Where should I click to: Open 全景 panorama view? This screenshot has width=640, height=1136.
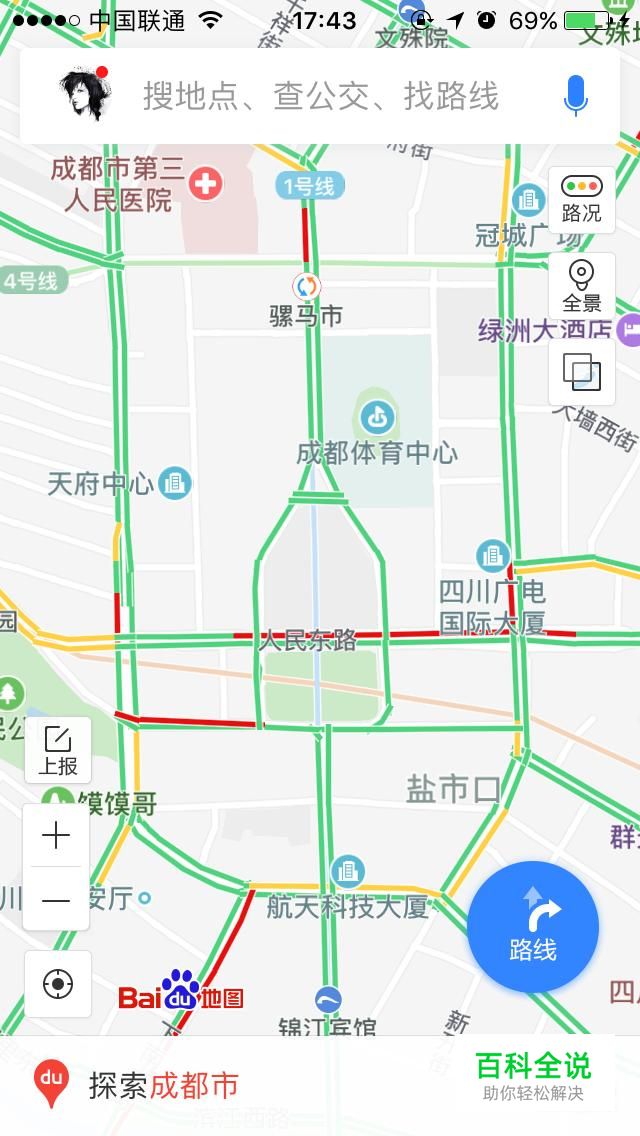tap(581, 286)
